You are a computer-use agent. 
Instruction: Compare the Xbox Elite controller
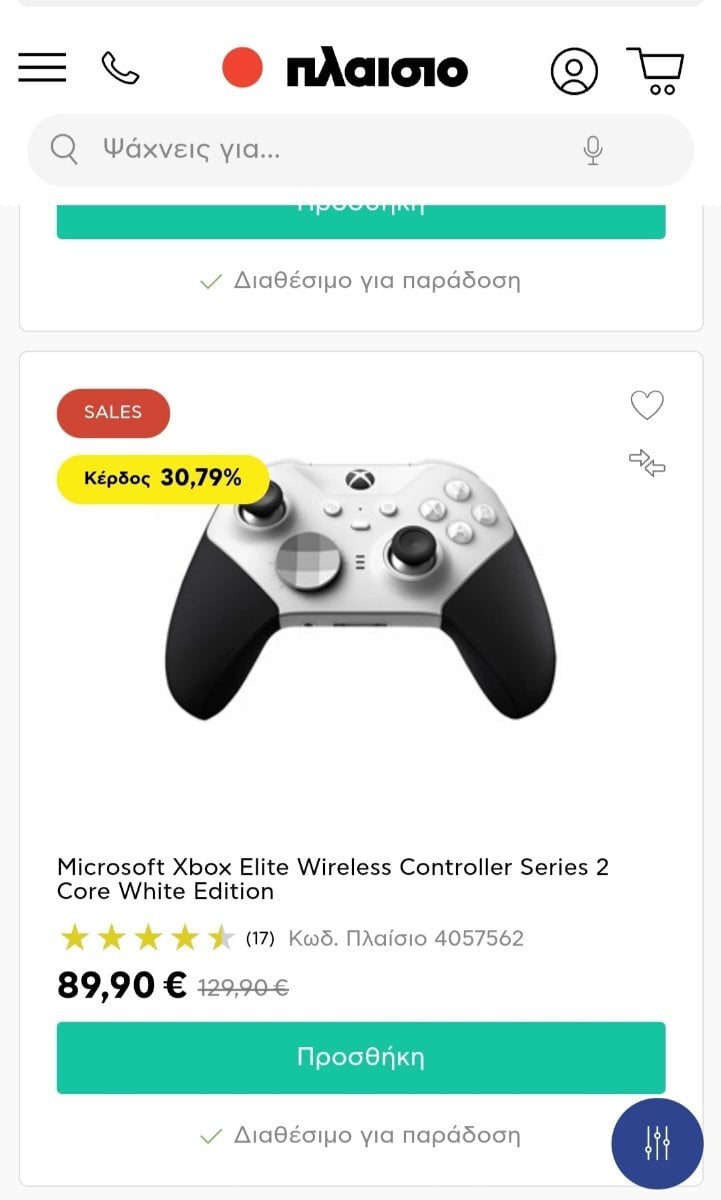click(x=647, y=462)
